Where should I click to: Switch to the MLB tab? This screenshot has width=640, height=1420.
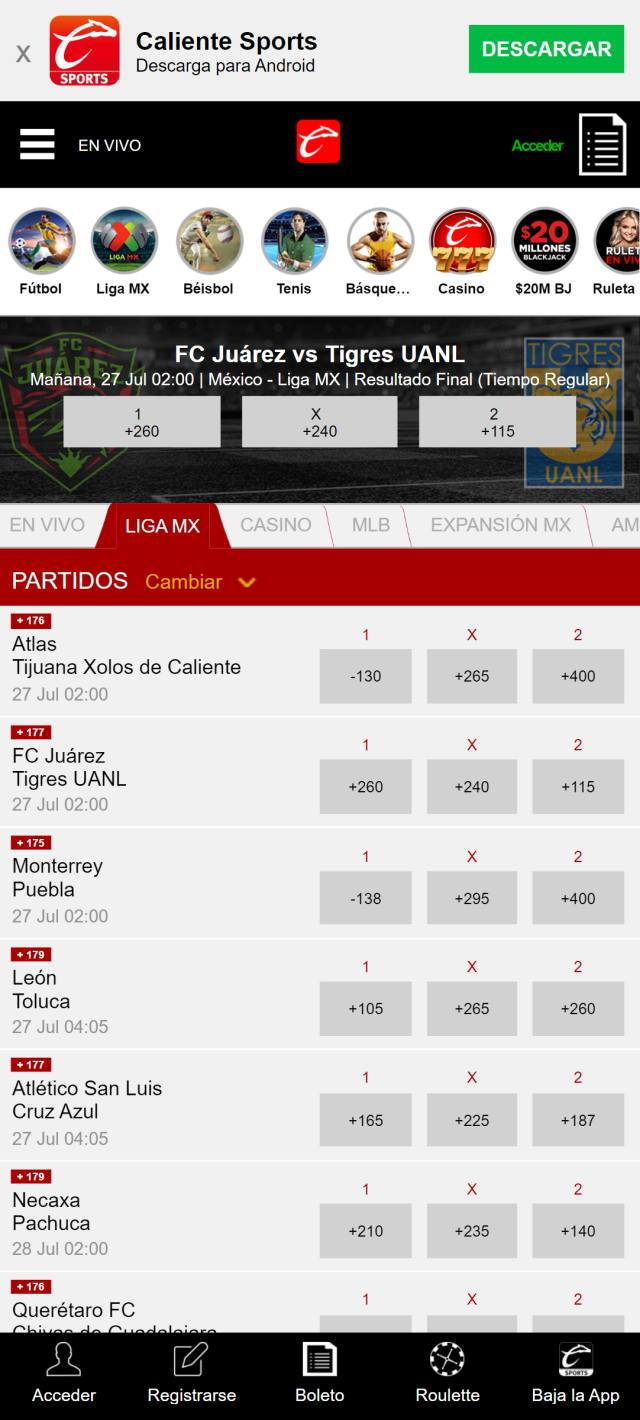371,525
